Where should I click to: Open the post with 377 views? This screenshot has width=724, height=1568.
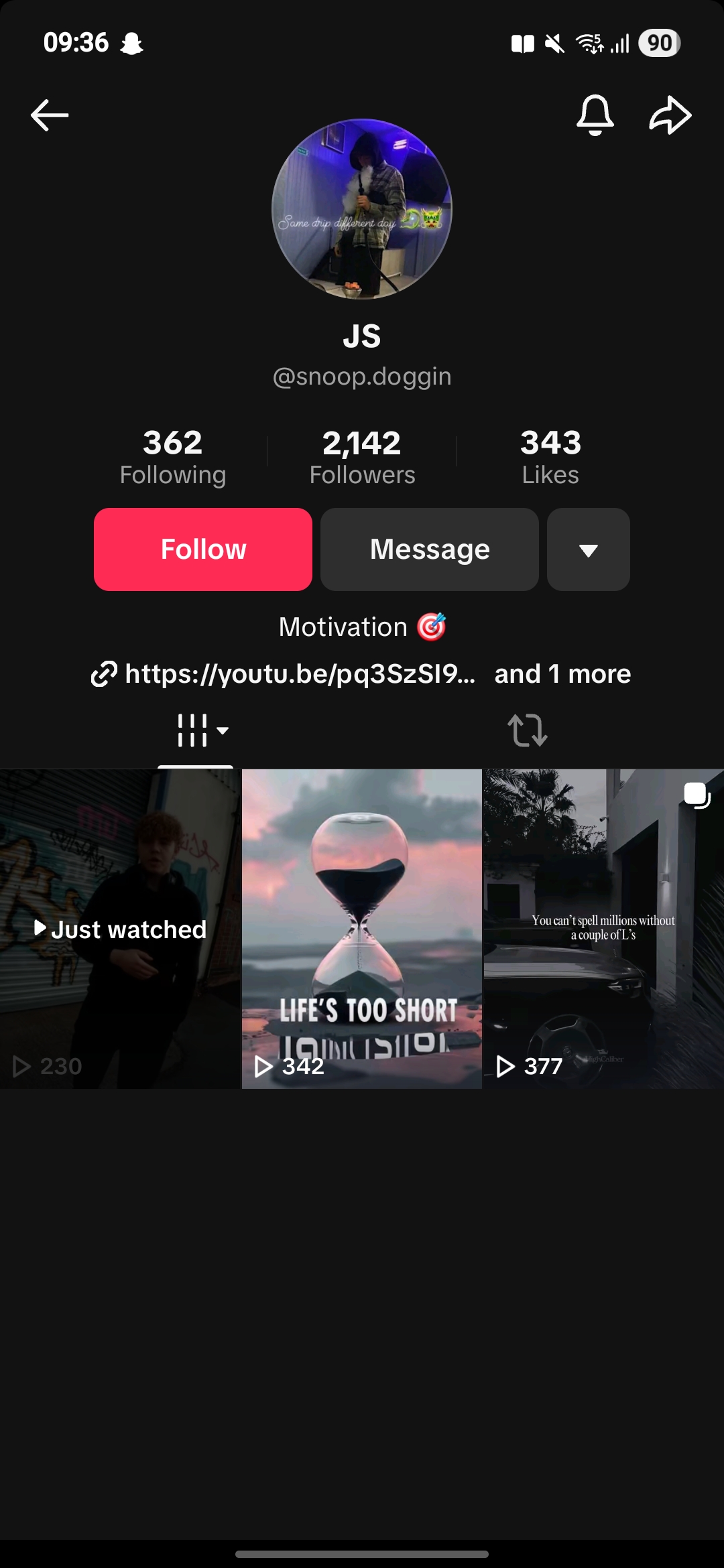[603, 929]
